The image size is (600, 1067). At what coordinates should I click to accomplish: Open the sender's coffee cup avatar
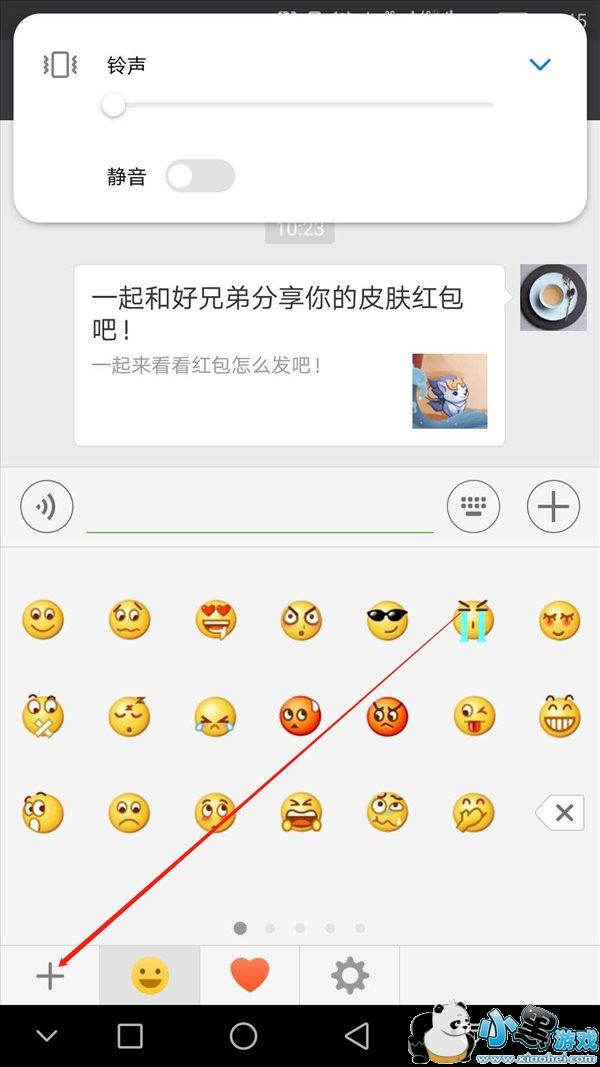(x=553, y=298)
